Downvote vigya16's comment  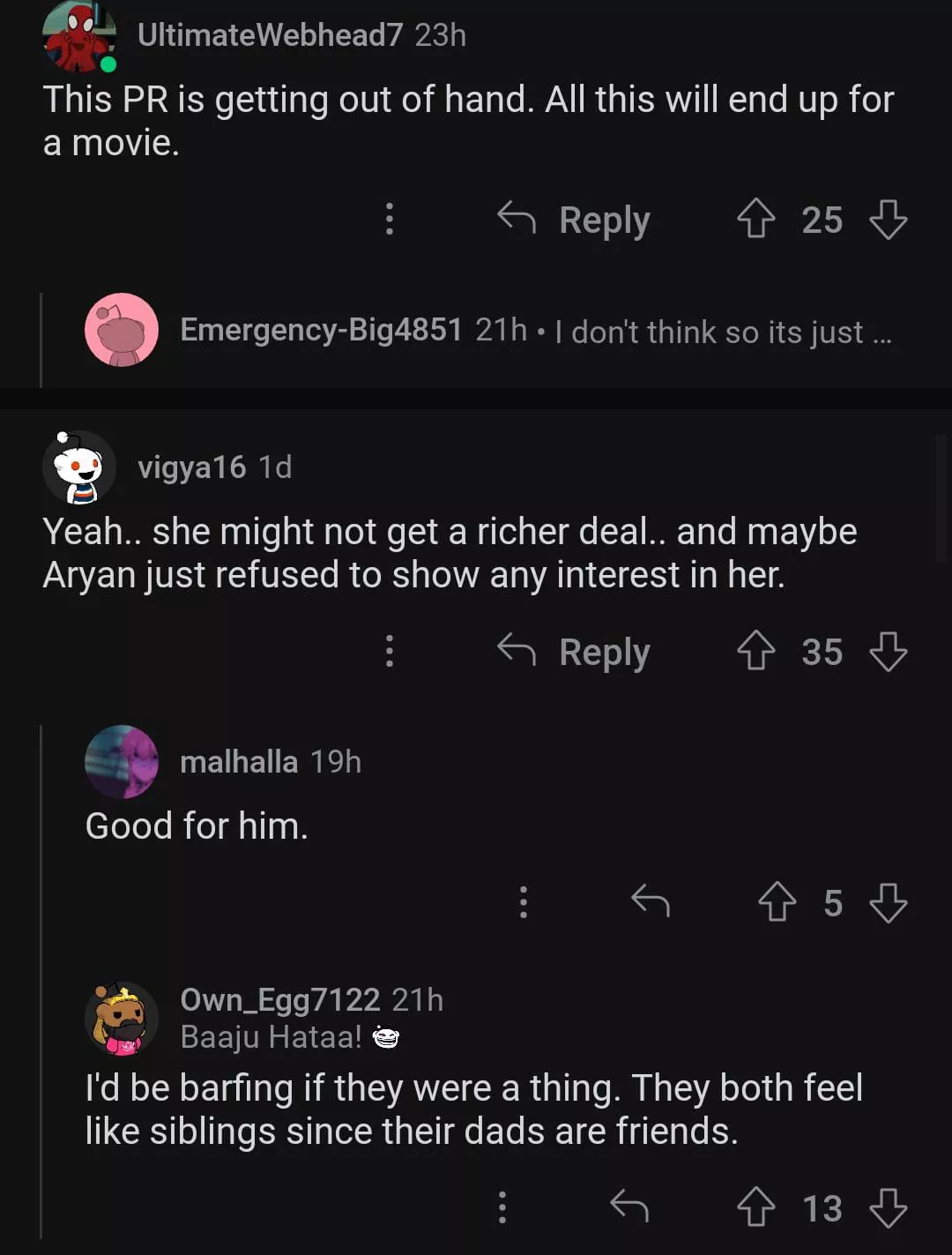click(x=888, y=651)
